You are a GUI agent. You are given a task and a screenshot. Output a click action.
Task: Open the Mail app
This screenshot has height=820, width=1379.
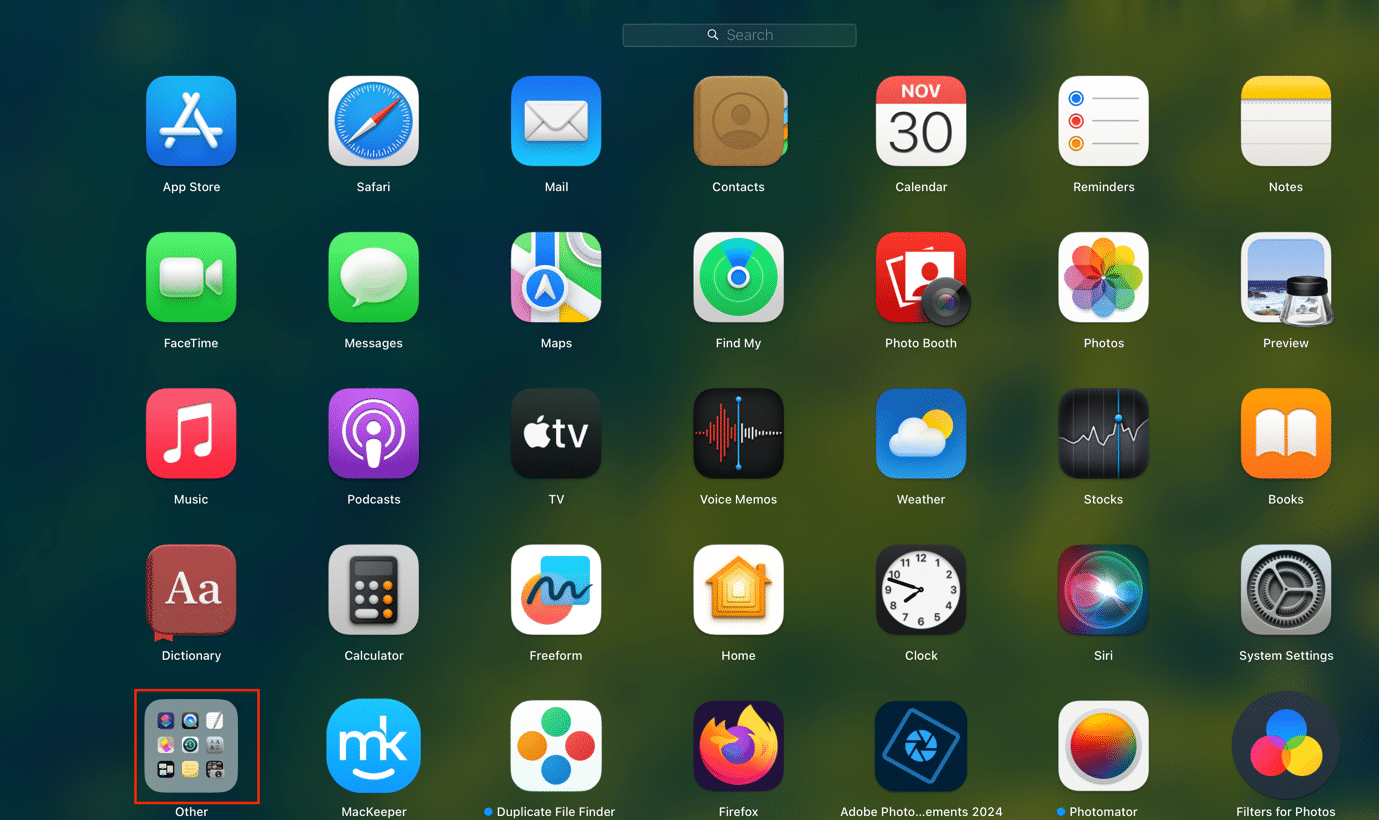coord(556,122)
